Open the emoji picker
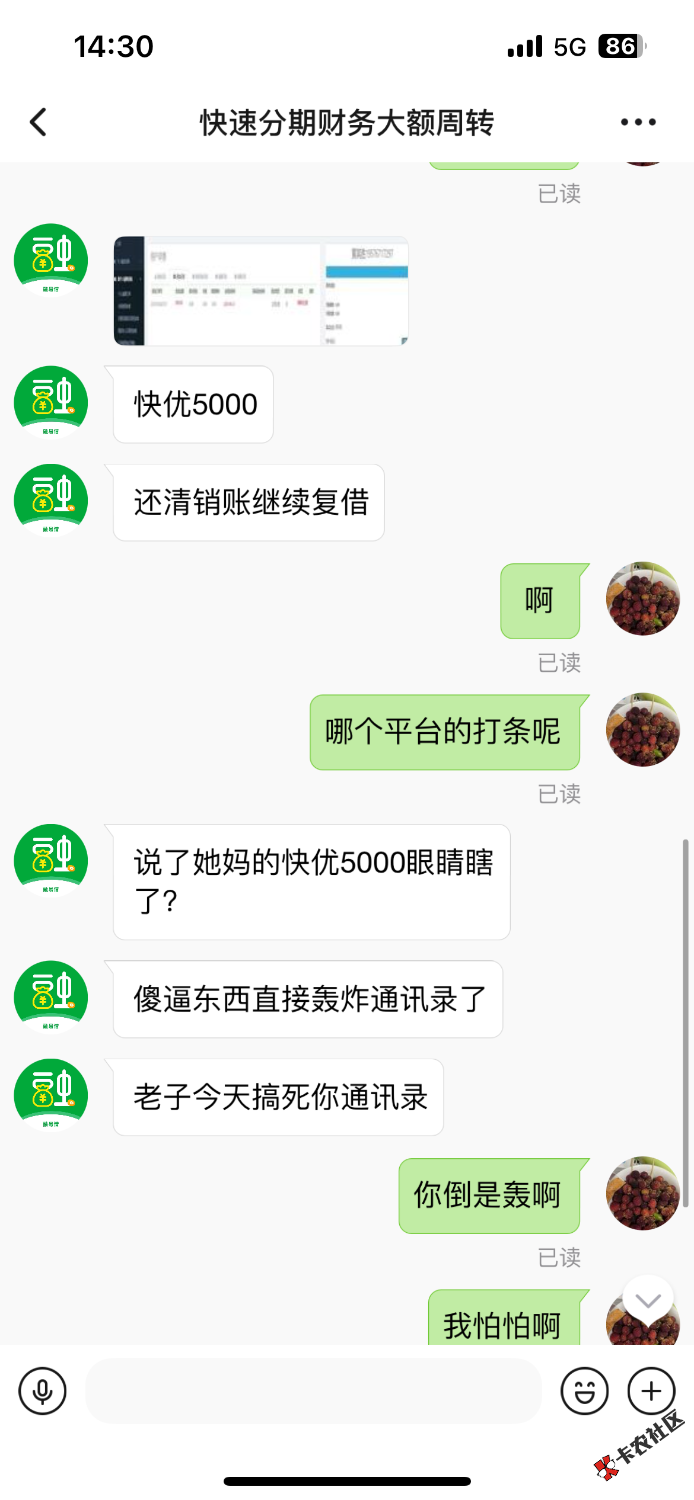The image size is (694, 1500). point(585,1391)
